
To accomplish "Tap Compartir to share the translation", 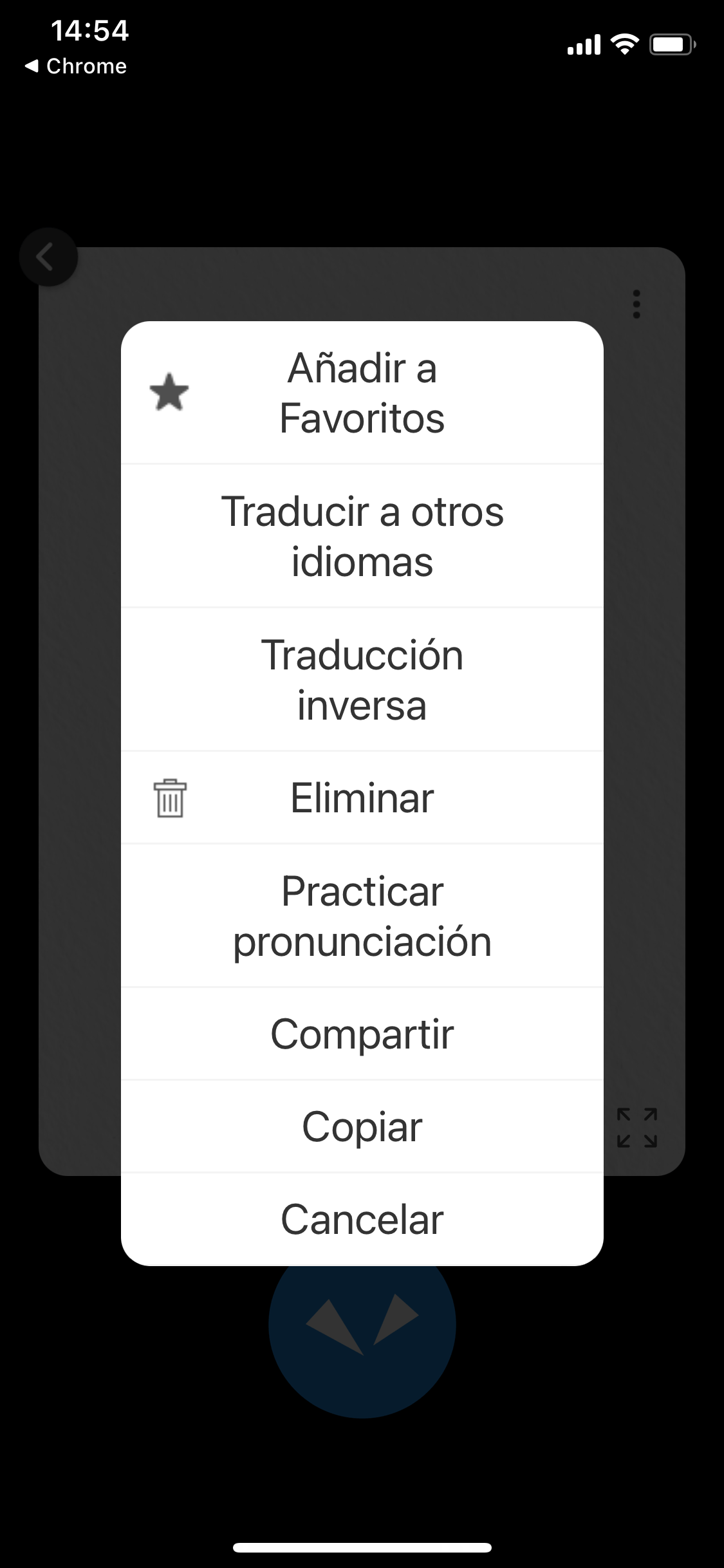I will (x=362, y=1032).
